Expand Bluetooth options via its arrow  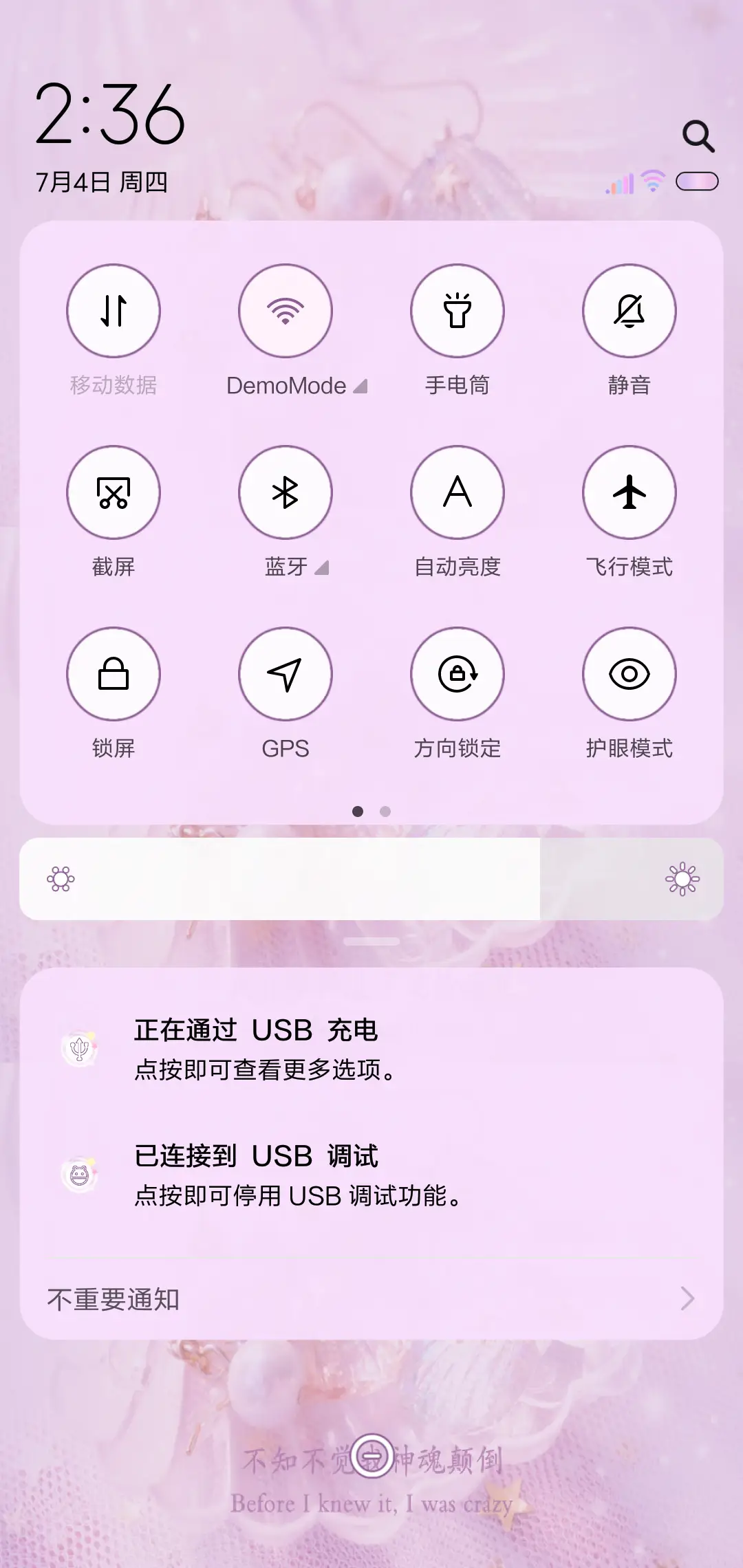tap(320, 567)
